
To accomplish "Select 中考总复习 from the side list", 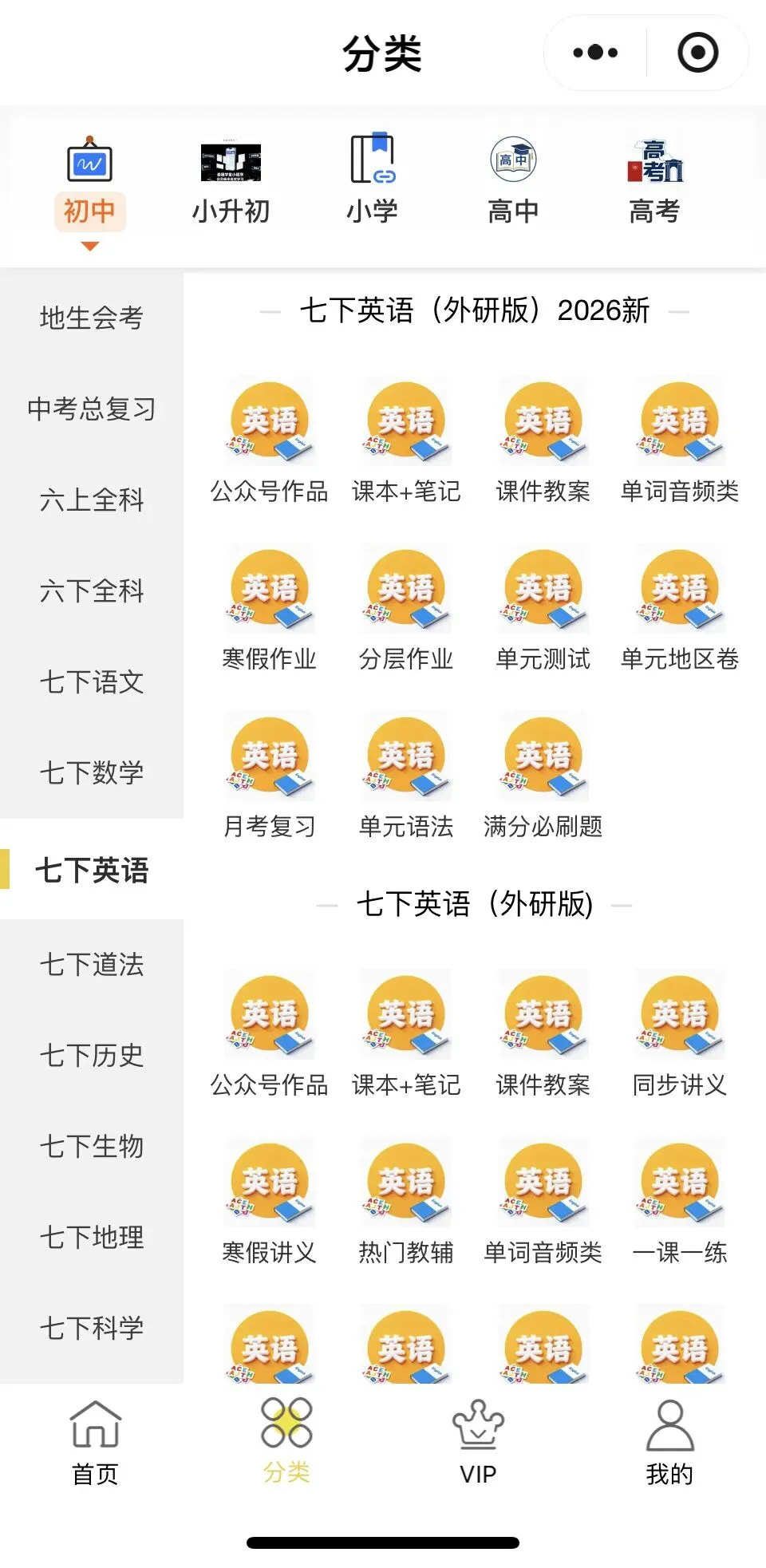I will pos(92,409).
